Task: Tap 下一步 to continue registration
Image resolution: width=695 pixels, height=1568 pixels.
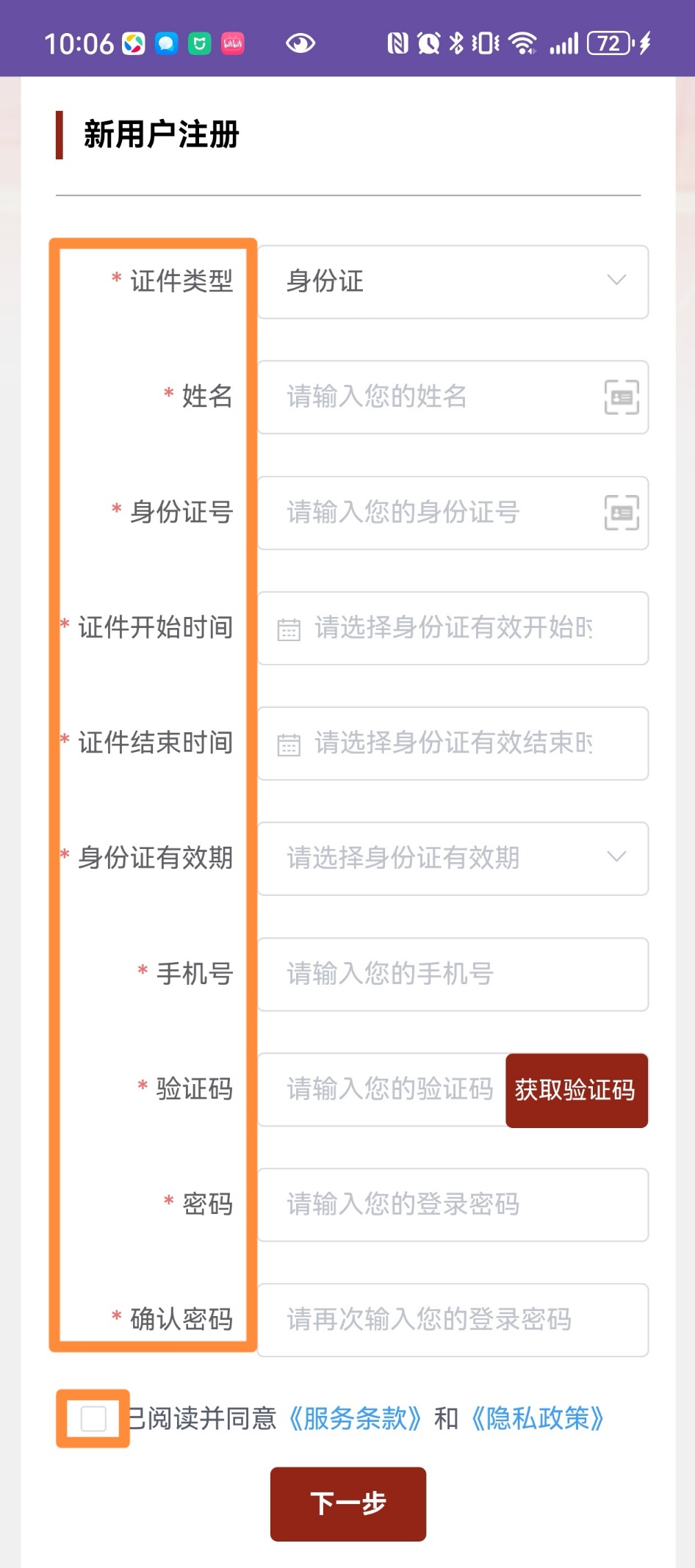Action: [x=348, y=1503]
